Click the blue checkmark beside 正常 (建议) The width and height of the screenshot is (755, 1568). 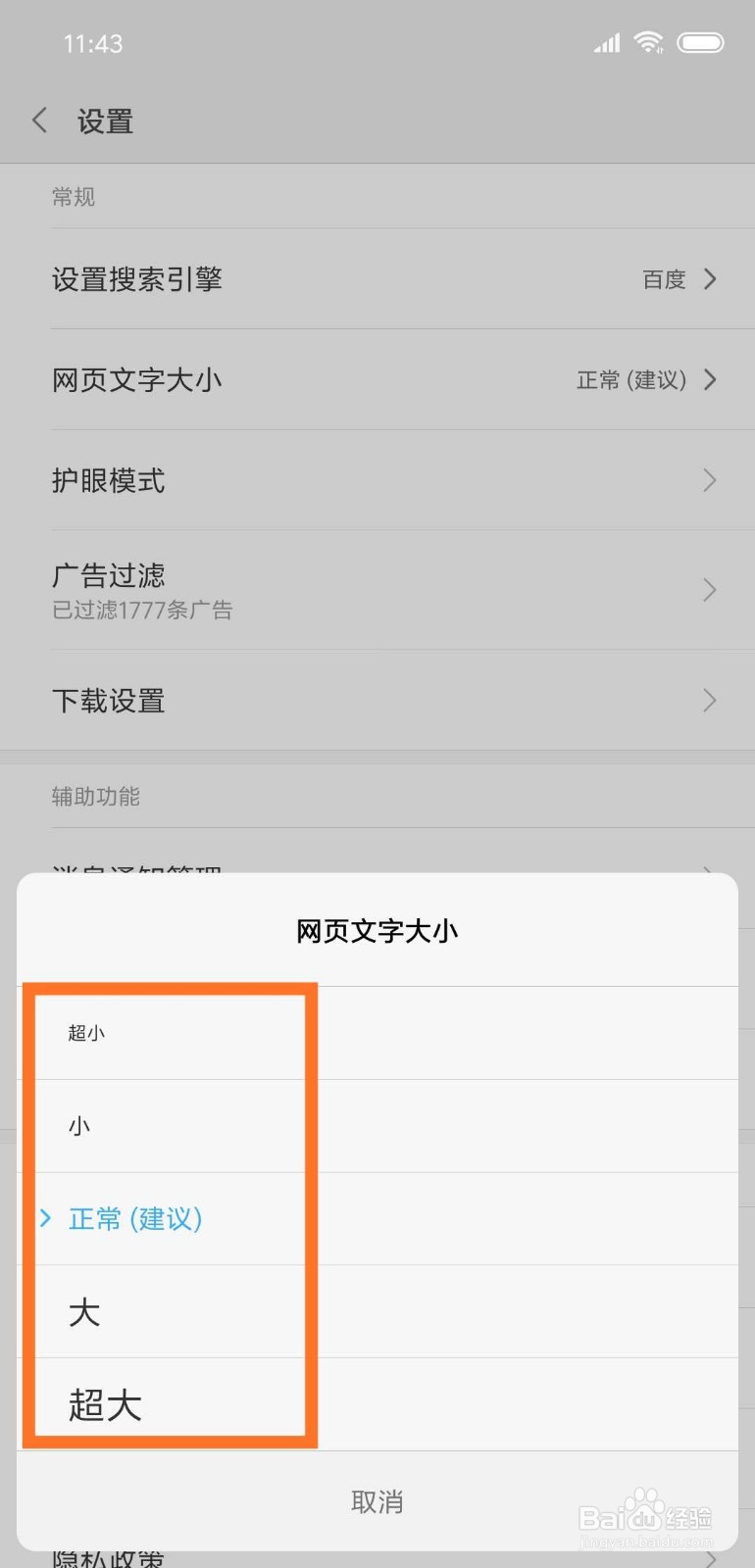click(44, 1218)
